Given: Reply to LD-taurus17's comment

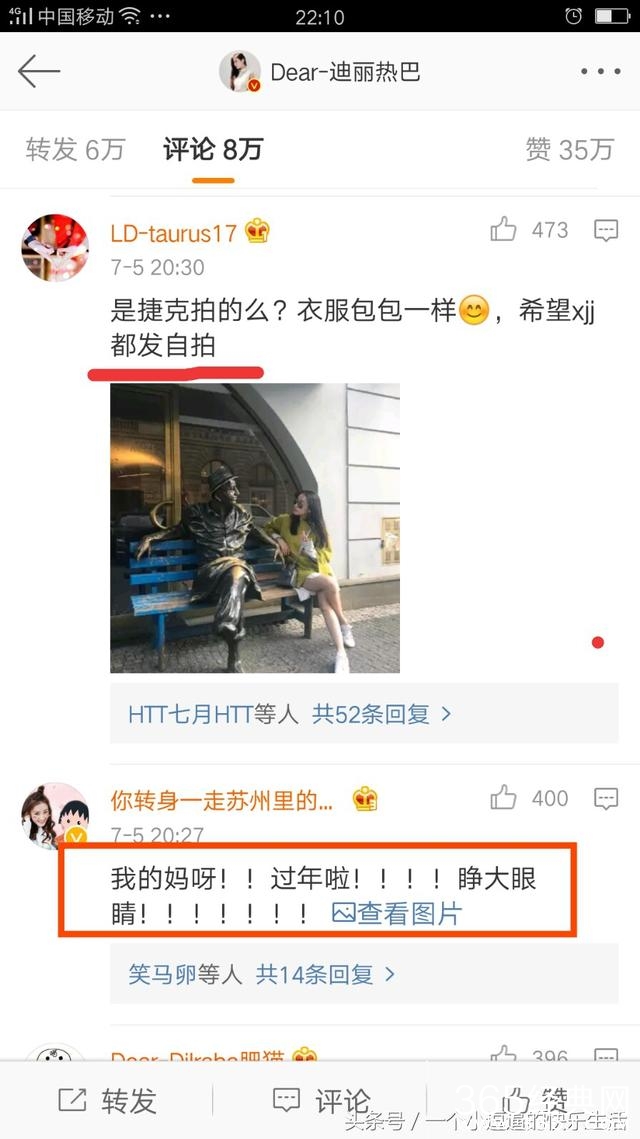Looking at the screenshot, I should (606, 231).
